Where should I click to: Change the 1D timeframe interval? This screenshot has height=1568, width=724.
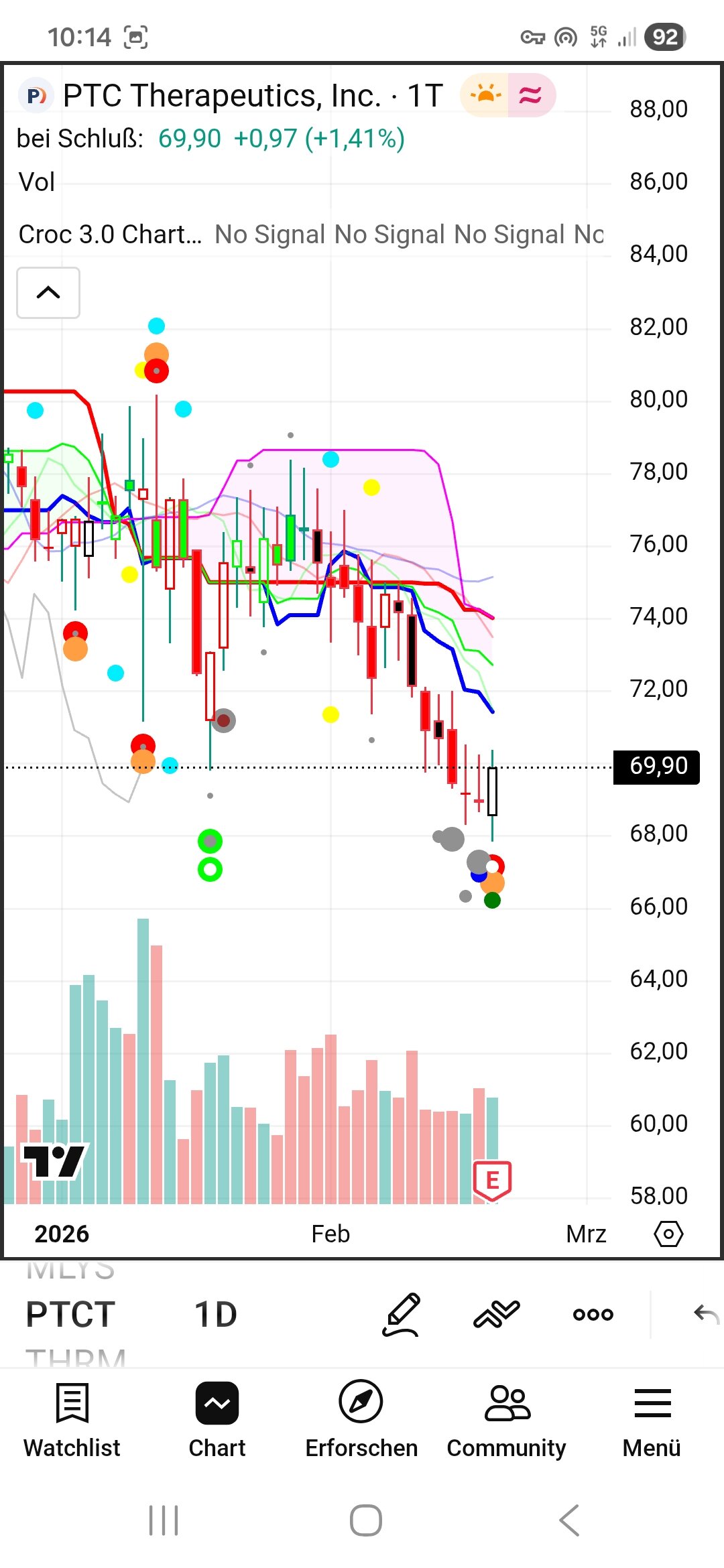click(215, 1314)
